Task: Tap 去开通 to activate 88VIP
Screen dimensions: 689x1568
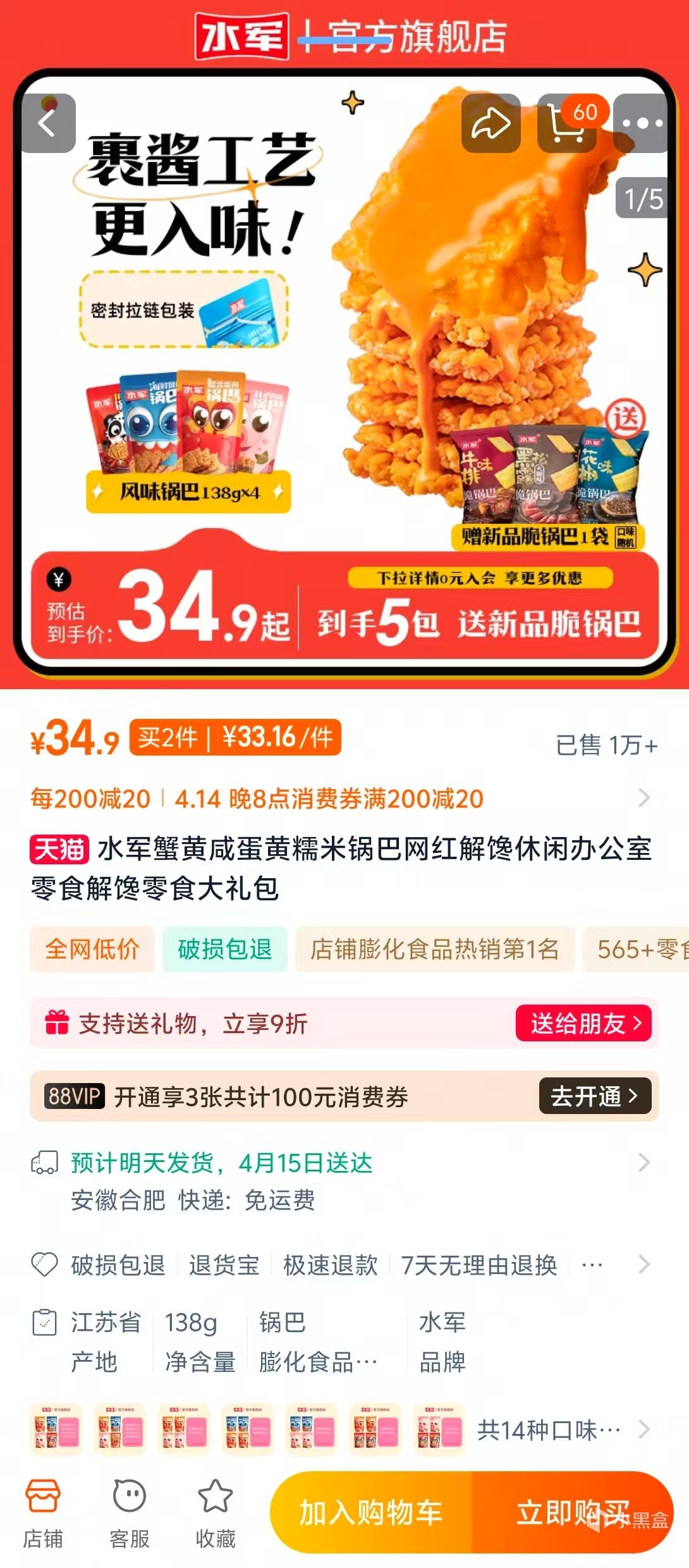Action: tap(594, 1096)
